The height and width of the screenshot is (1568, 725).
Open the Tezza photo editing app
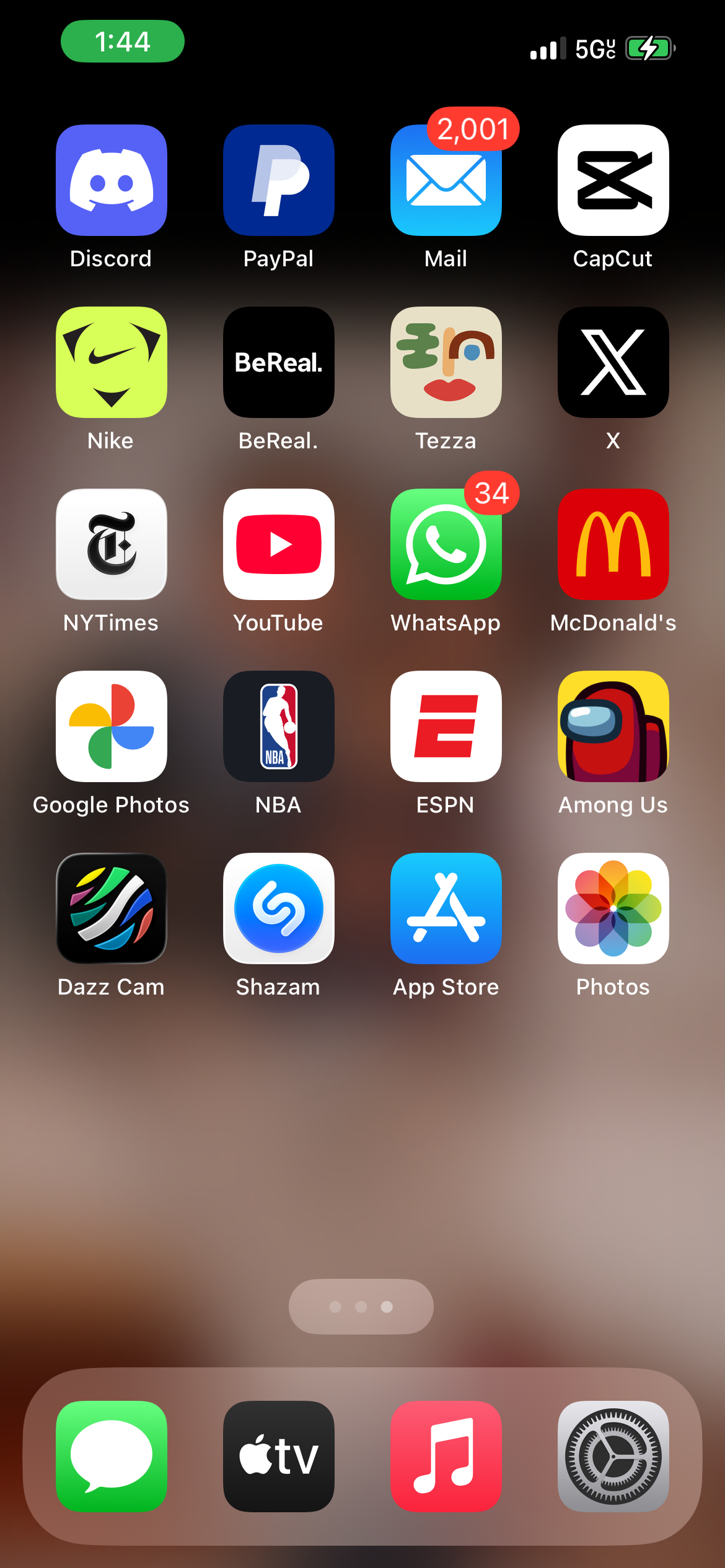click(x=446, y=362)
